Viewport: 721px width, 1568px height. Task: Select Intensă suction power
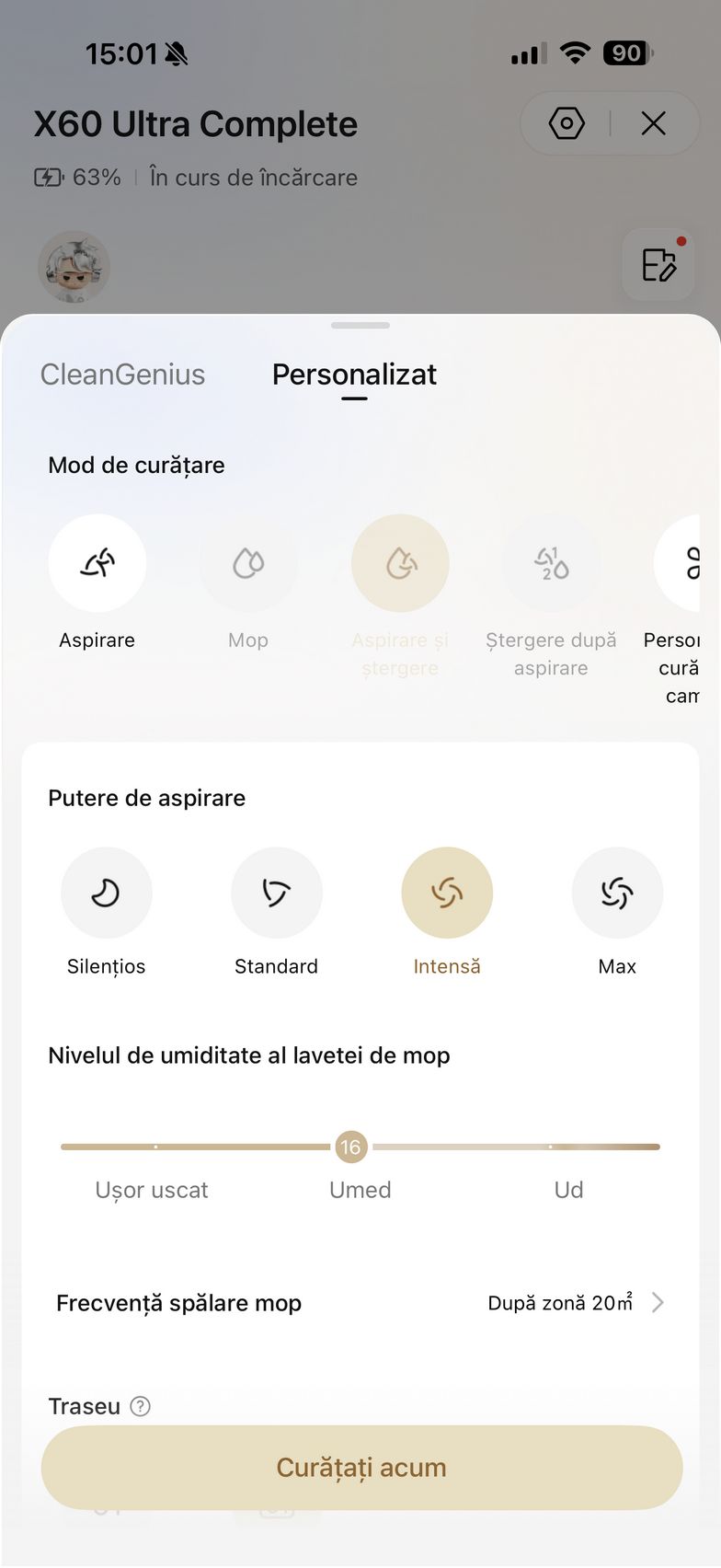447,893
